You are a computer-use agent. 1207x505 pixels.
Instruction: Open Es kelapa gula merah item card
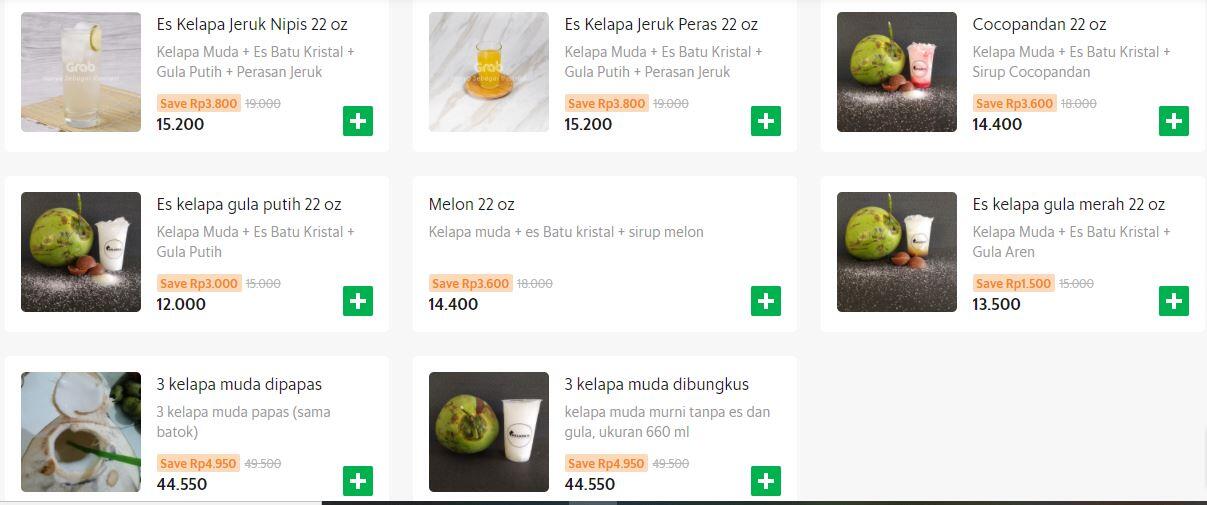point(1068,205)
